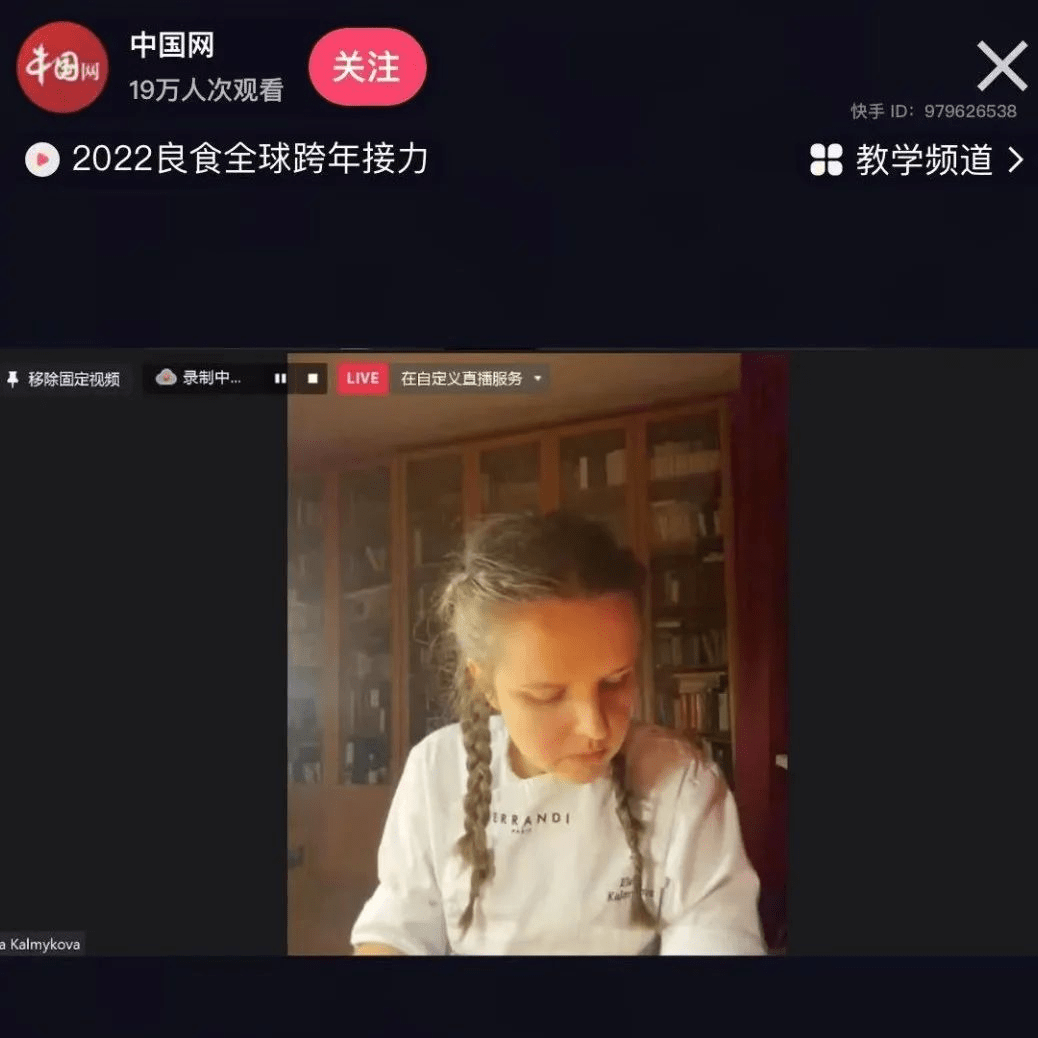Follow the 中国网 account
The height and width of the screenshot is (1038, 1038).
pyautogui.click(x=367, y=68)
